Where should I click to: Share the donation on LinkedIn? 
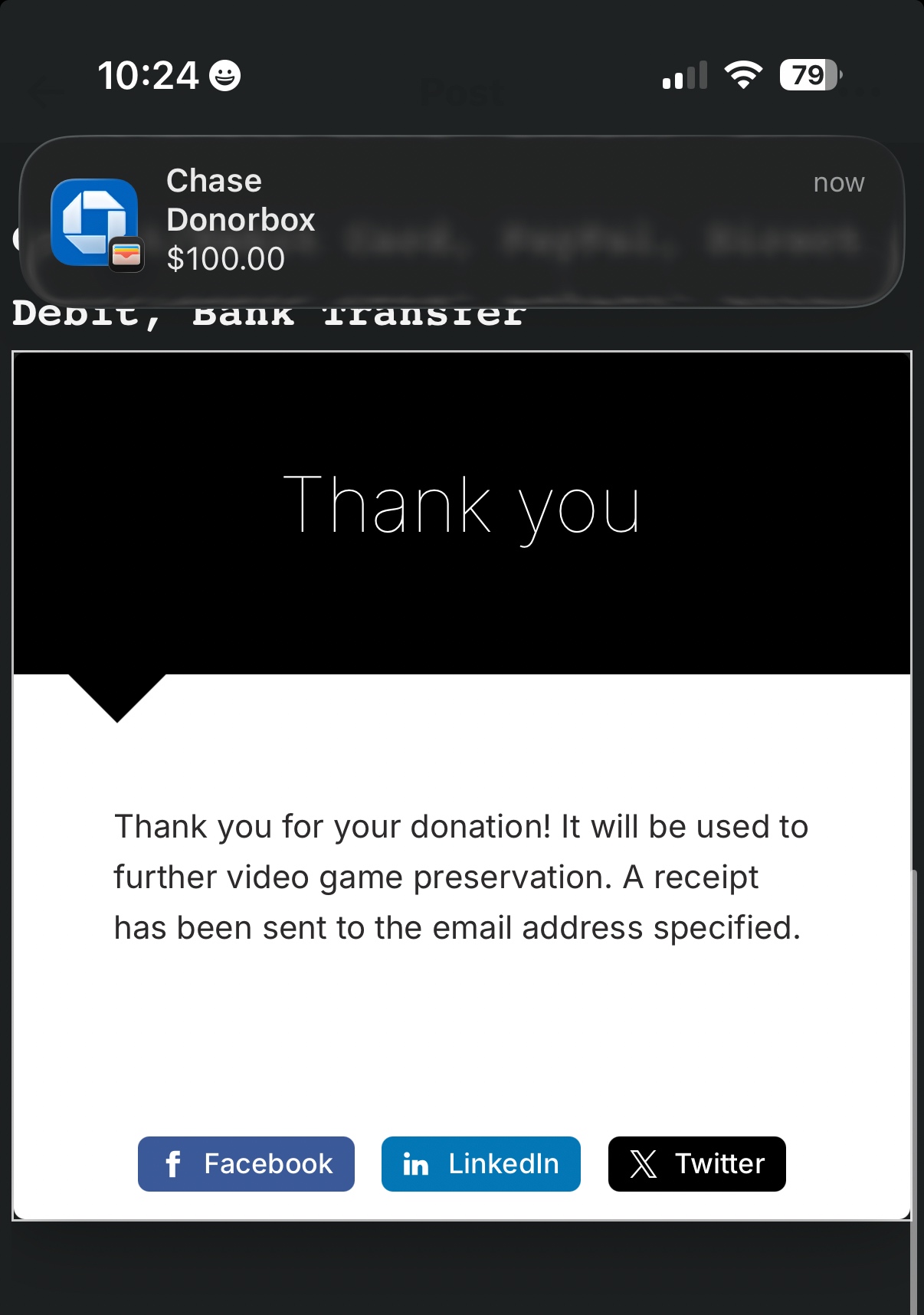480,1163
